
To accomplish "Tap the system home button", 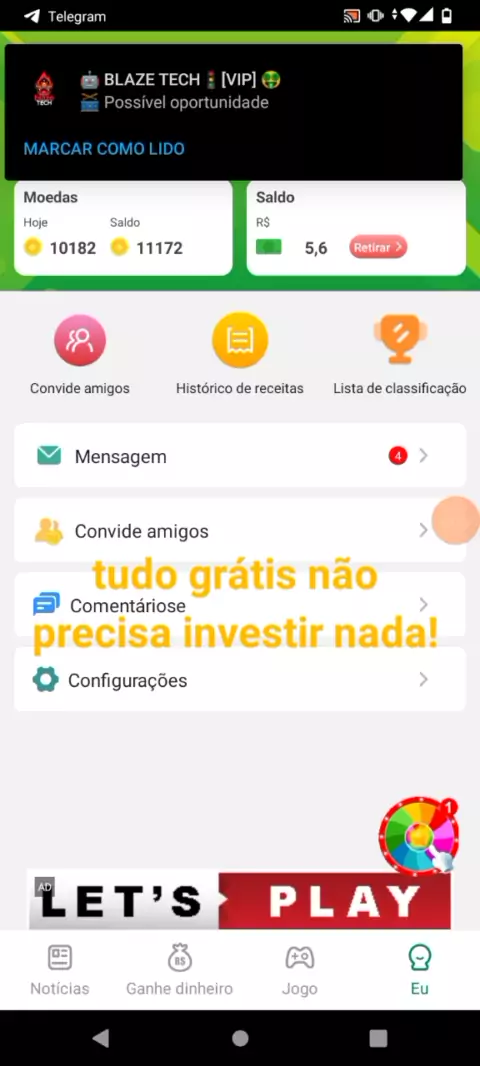I will (240, 1037).
